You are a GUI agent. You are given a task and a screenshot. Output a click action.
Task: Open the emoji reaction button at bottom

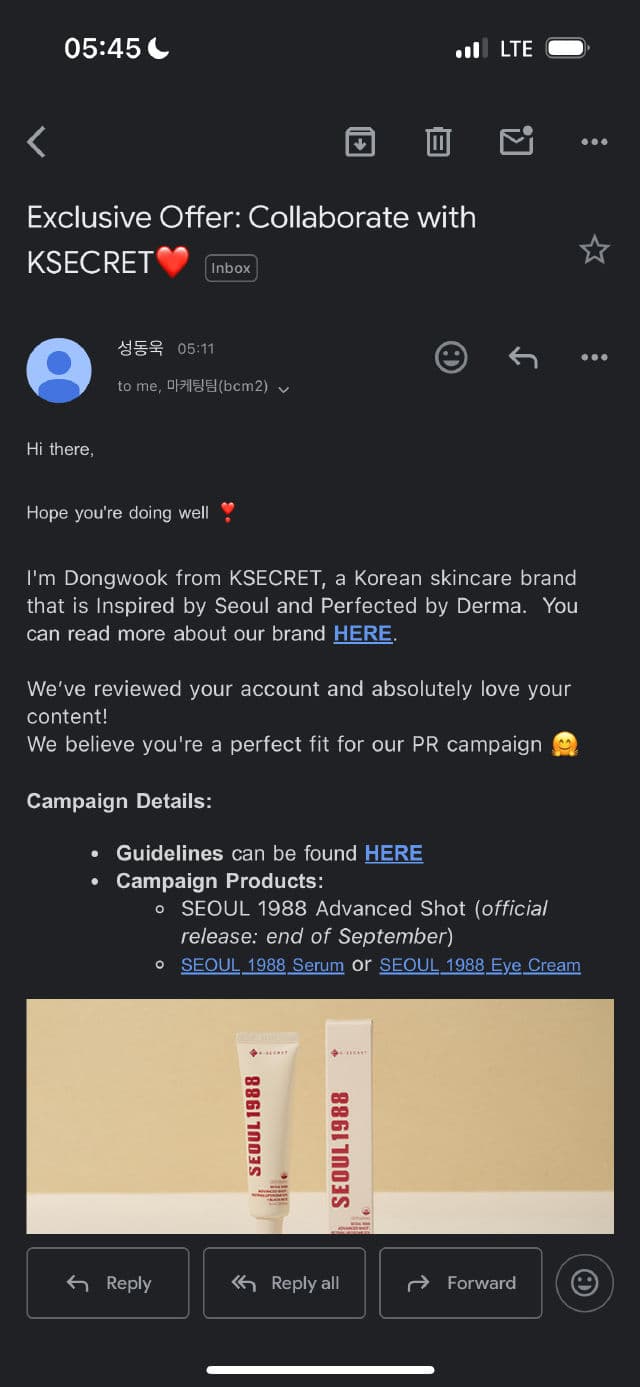[x=584, y=1283]
